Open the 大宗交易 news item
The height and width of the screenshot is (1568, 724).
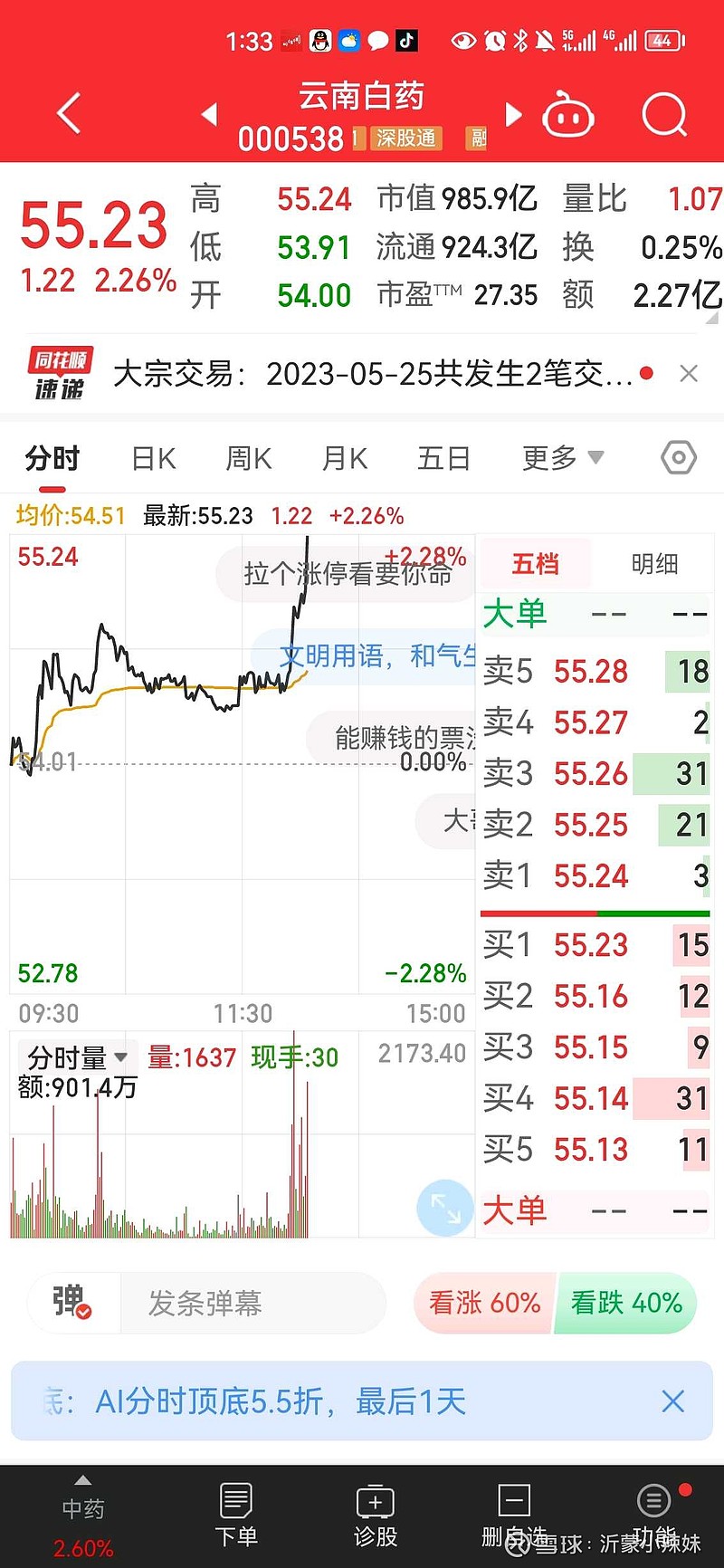(372, 374)
